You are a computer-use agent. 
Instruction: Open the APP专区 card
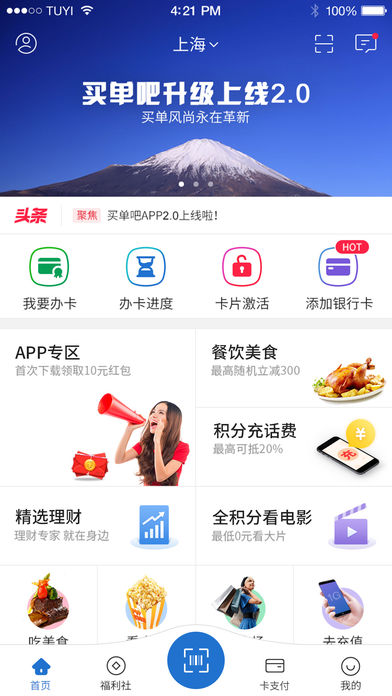pos(98,407)
